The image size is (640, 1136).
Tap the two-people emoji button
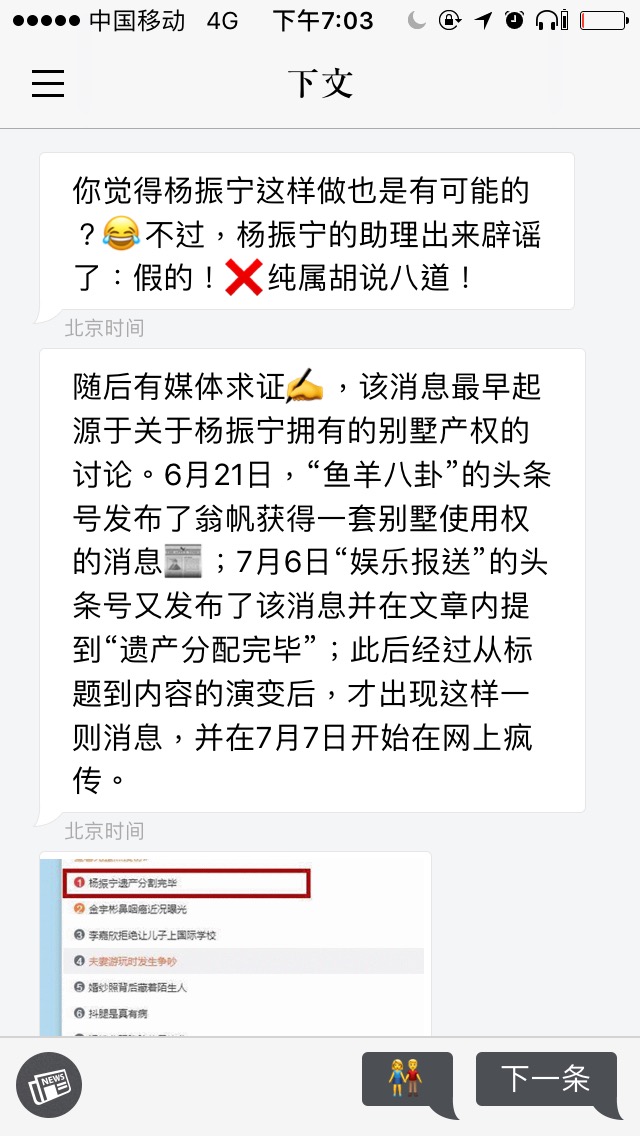[x=406, y=1078]
